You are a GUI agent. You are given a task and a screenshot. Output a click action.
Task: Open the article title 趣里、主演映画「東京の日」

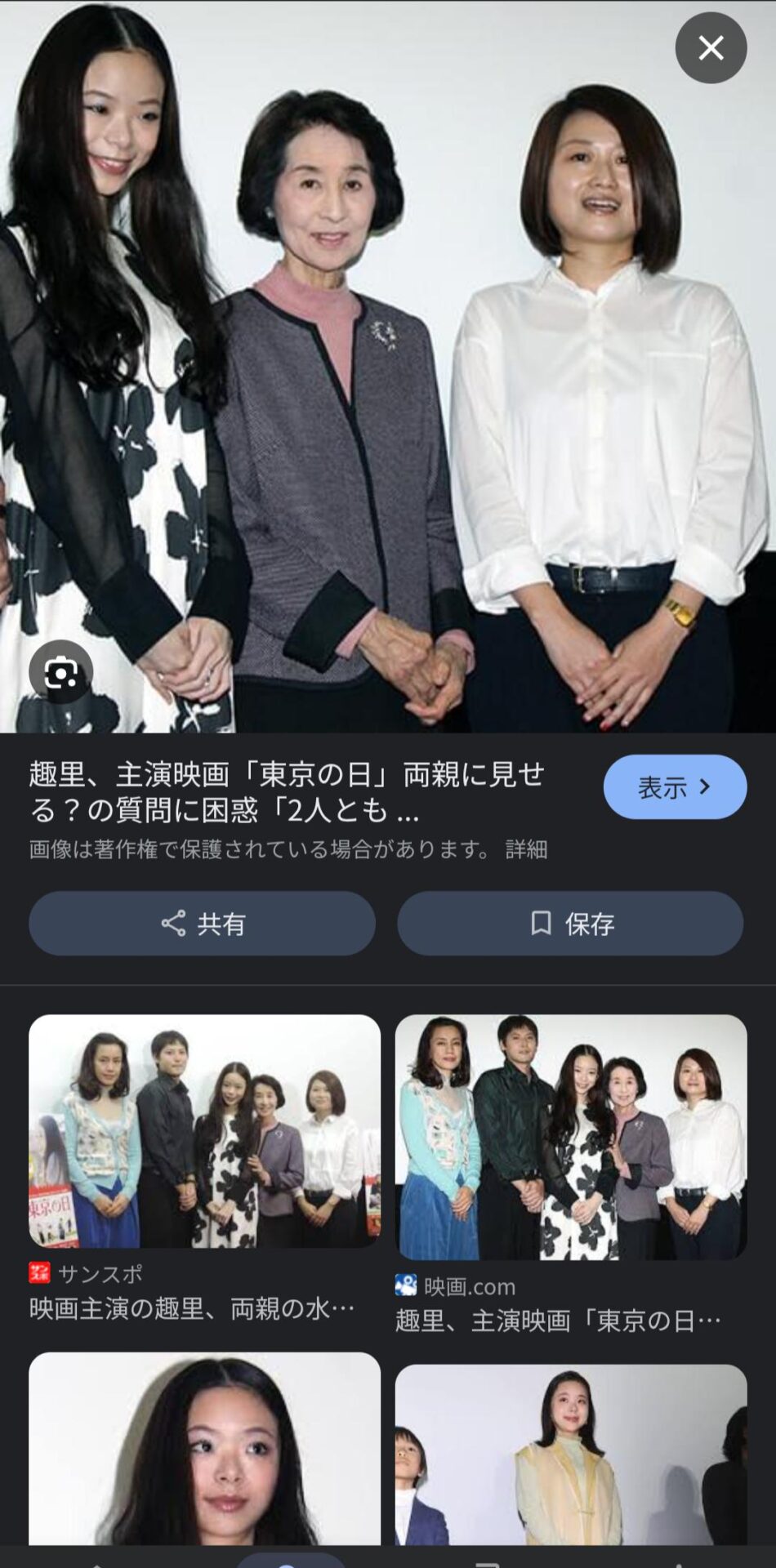[x=286, y=791]
